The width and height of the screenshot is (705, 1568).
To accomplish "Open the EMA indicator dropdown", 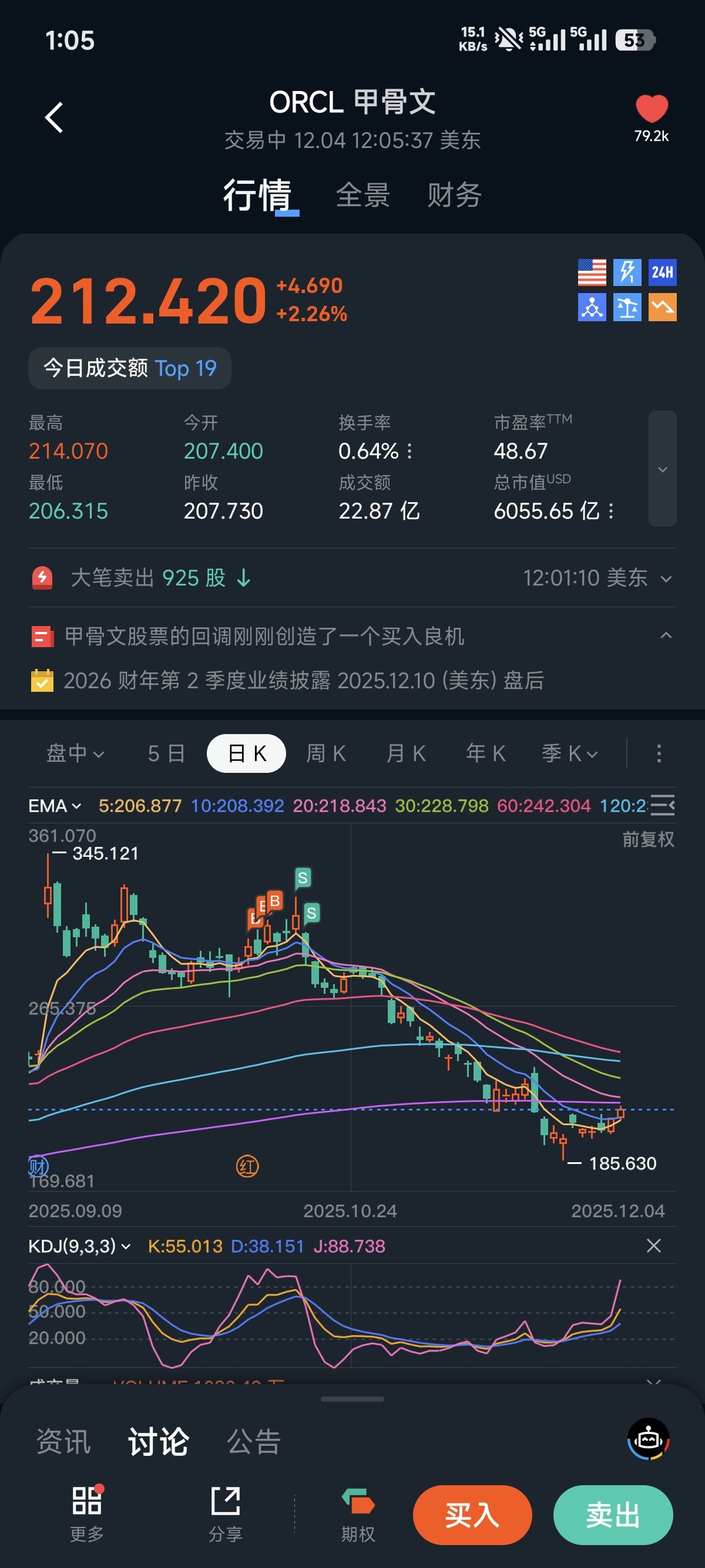I will coord(55,806).
